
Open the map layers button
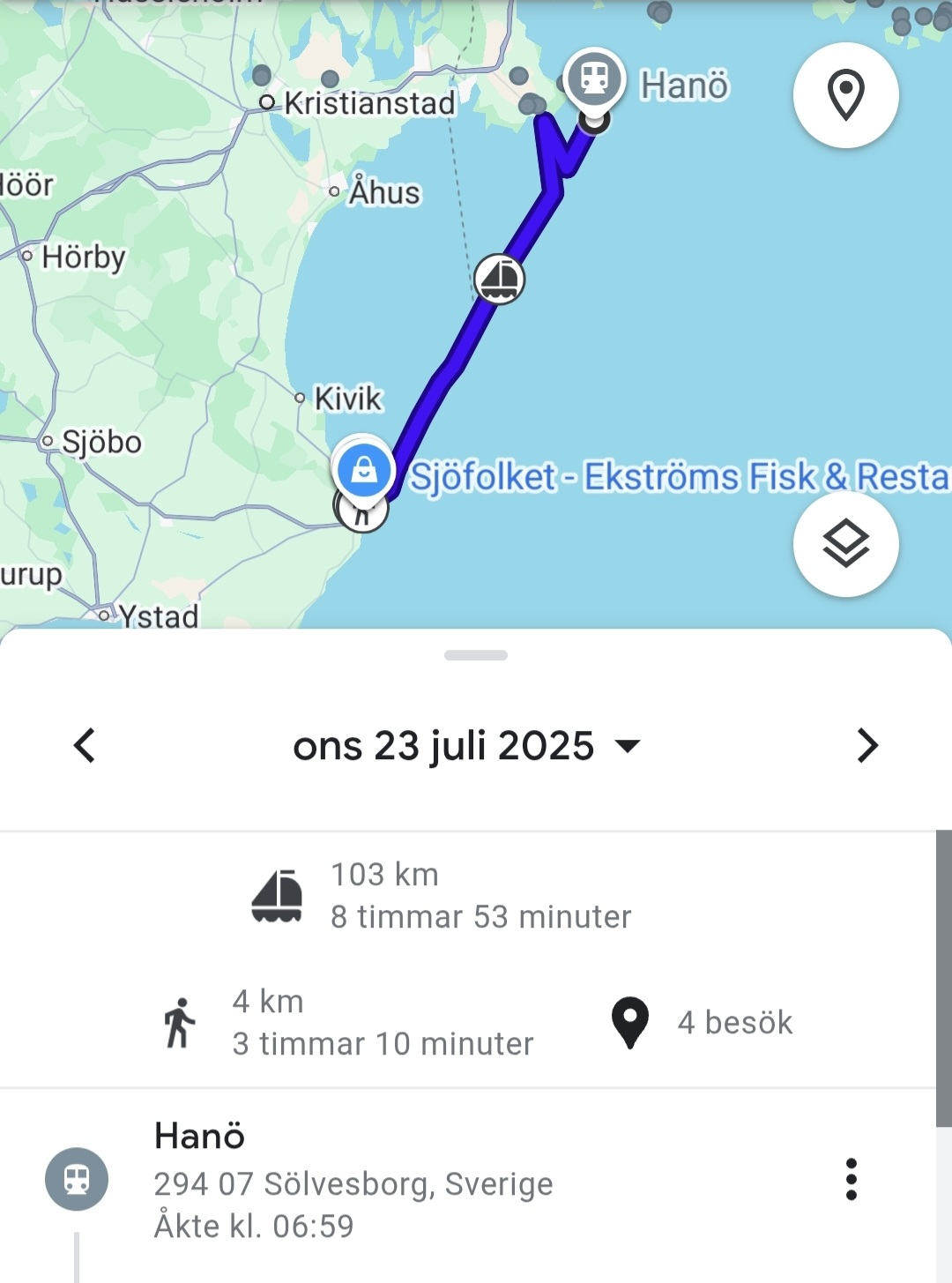pyautogui.click(x=845, y=544)
